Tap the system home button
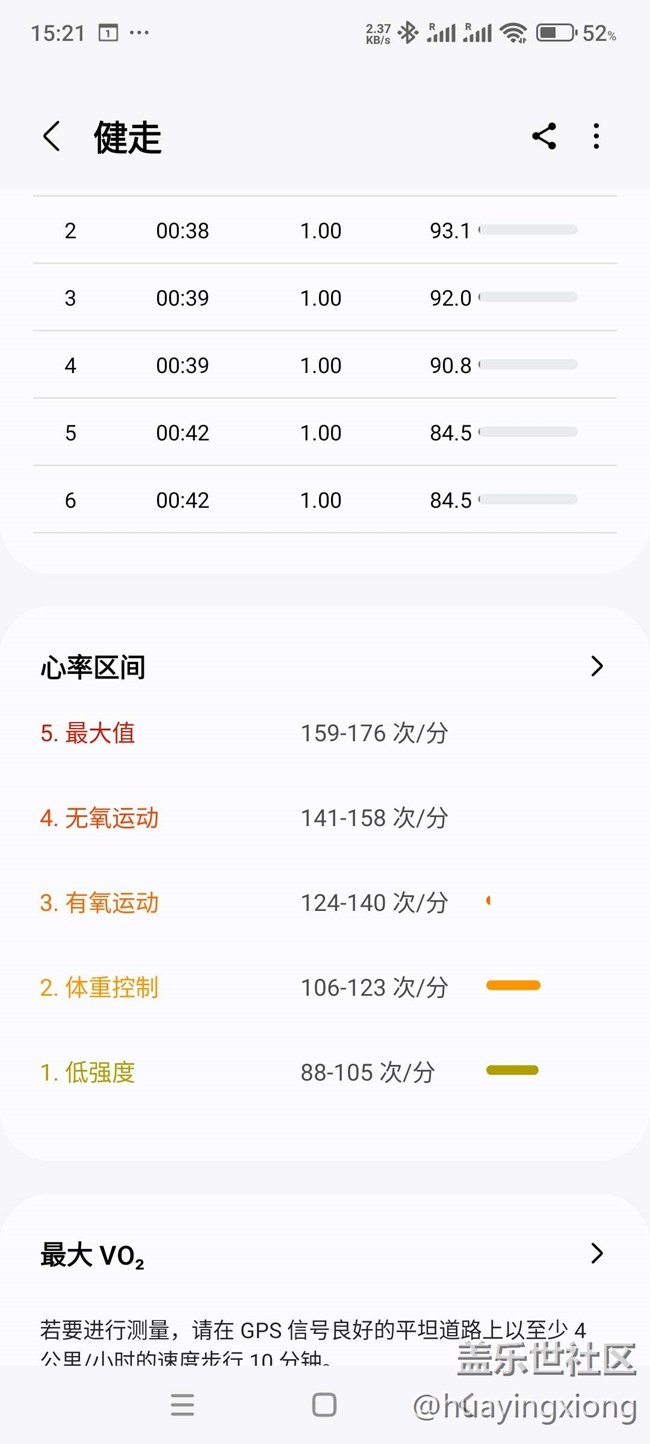 point(324,1405)
